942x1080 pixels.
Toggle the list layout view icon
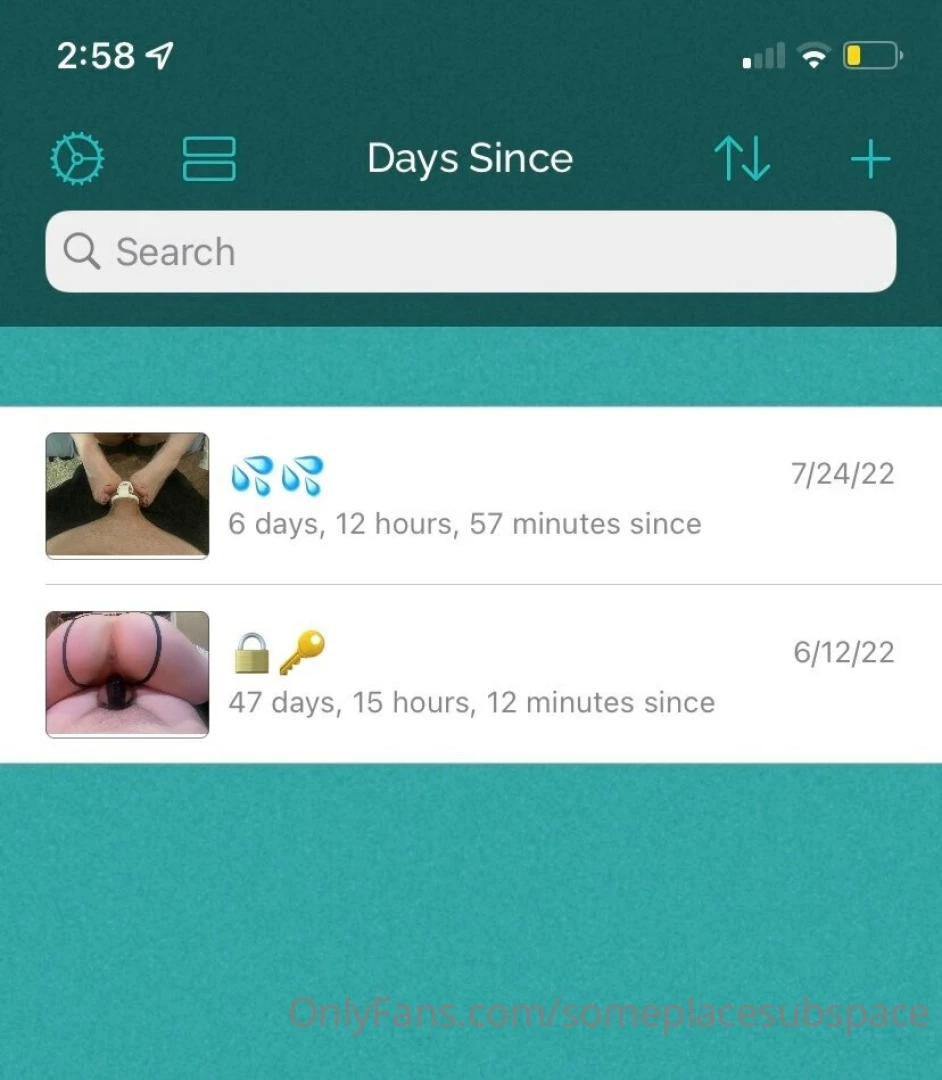tap(209, 159)
